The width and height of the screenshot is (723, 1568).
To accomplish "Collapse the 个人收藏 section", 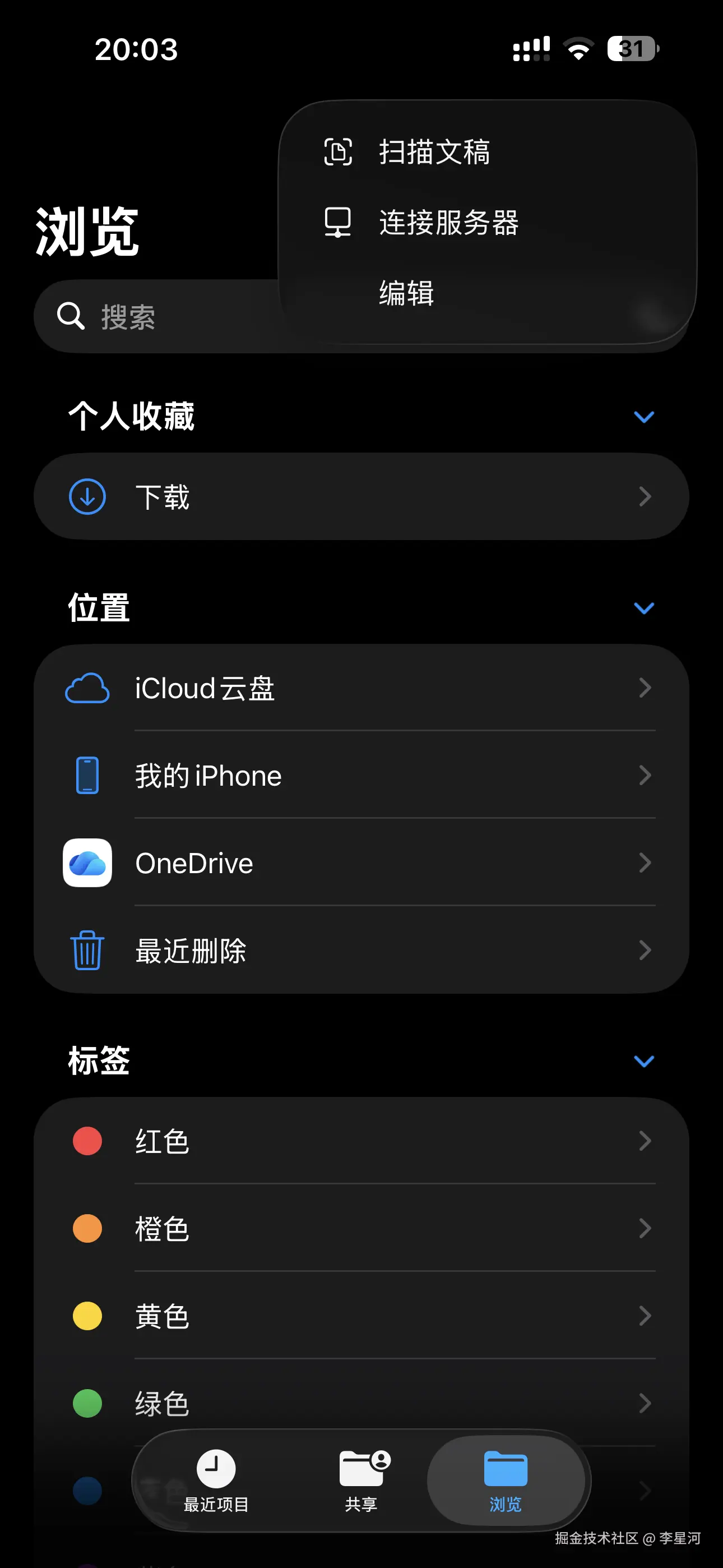I will (x=643, y=417).
